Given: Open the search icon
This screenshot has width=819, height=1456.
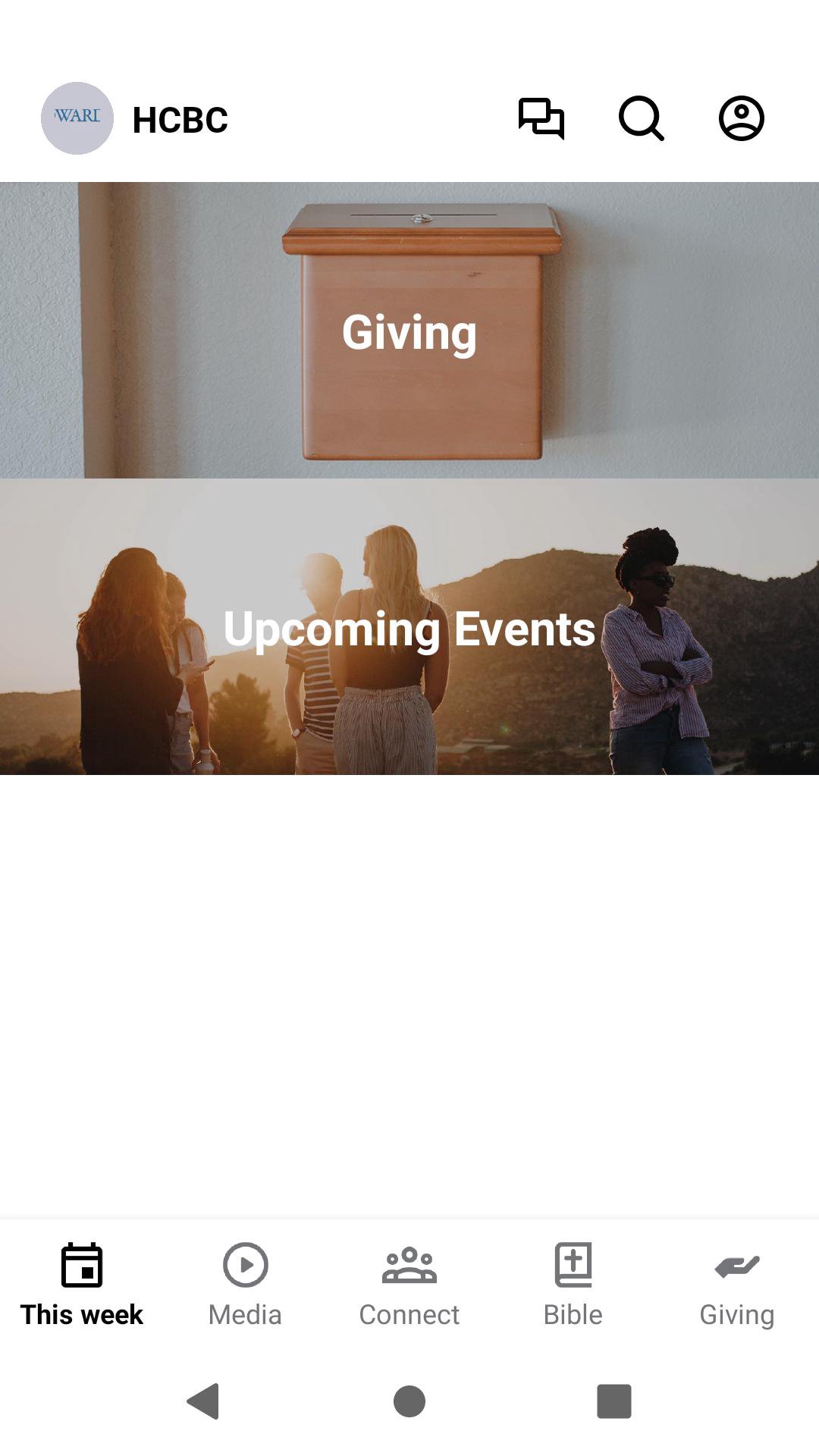Looking at the screenshot, I should 641,118.
